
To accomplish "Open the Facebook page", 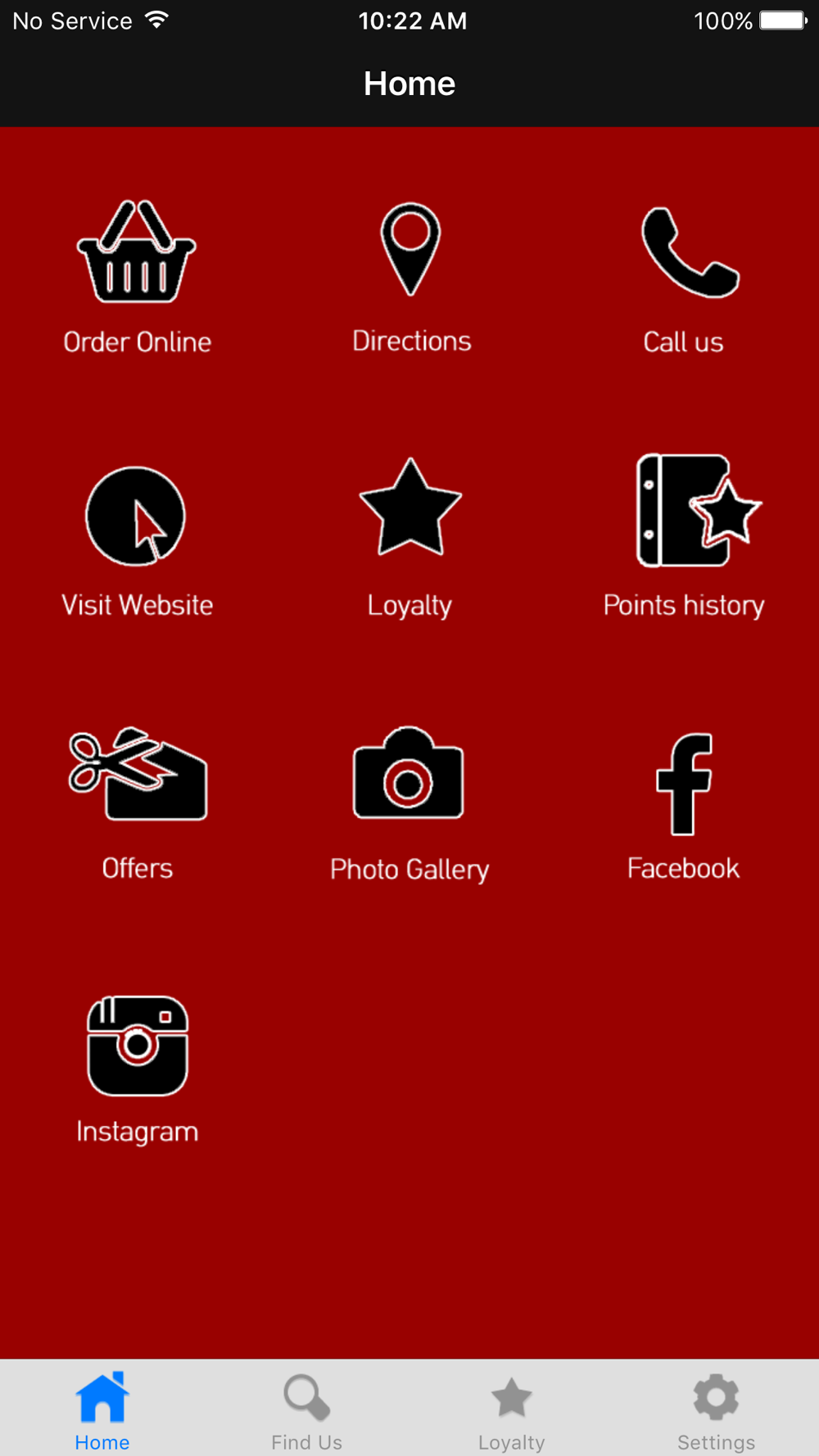I will (x=684, y=807).
